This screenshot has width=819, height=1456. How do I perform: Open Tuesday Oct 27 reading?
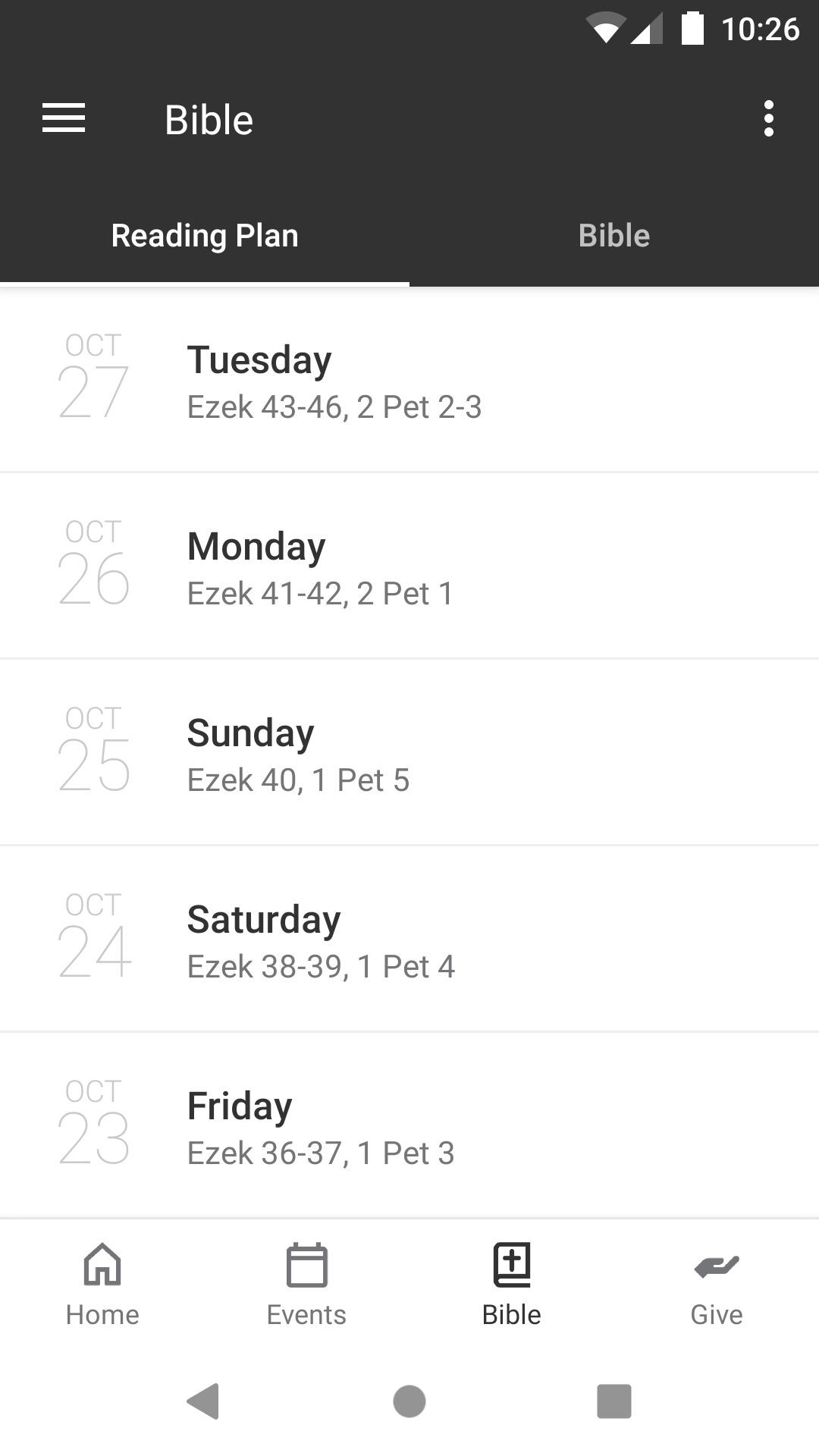(x=409, y=381)
